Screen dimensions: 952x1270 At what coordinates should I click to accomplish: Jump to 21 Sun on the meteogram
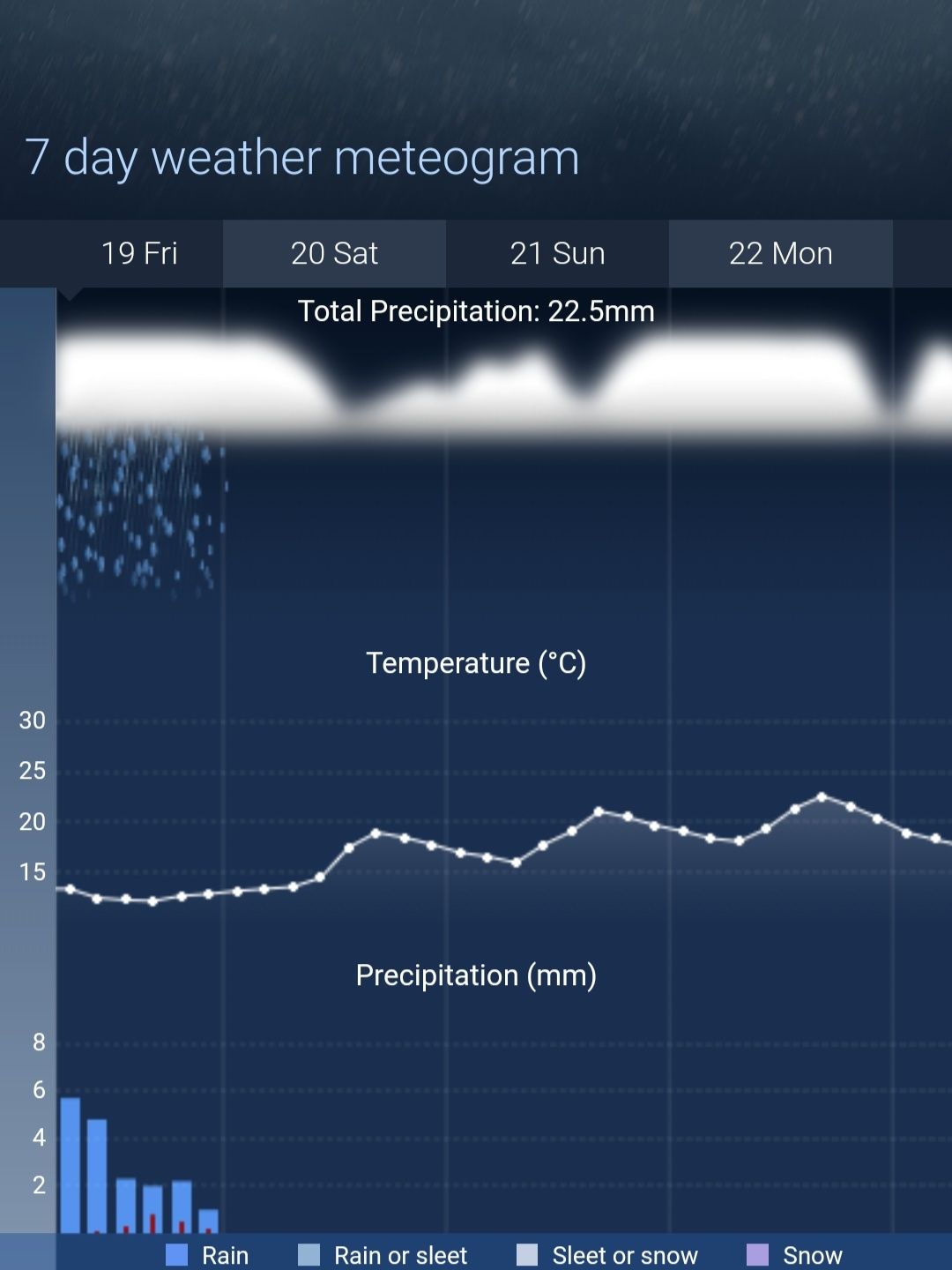(557, 254)
